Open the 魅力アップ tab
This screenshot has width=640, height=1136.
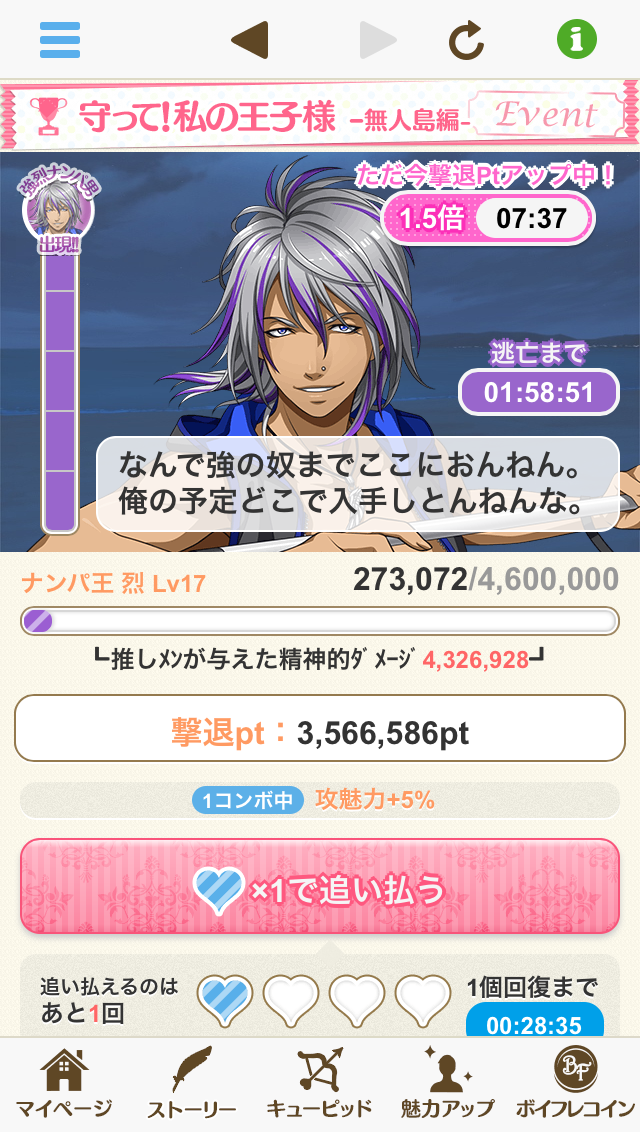click(447, 1085)
